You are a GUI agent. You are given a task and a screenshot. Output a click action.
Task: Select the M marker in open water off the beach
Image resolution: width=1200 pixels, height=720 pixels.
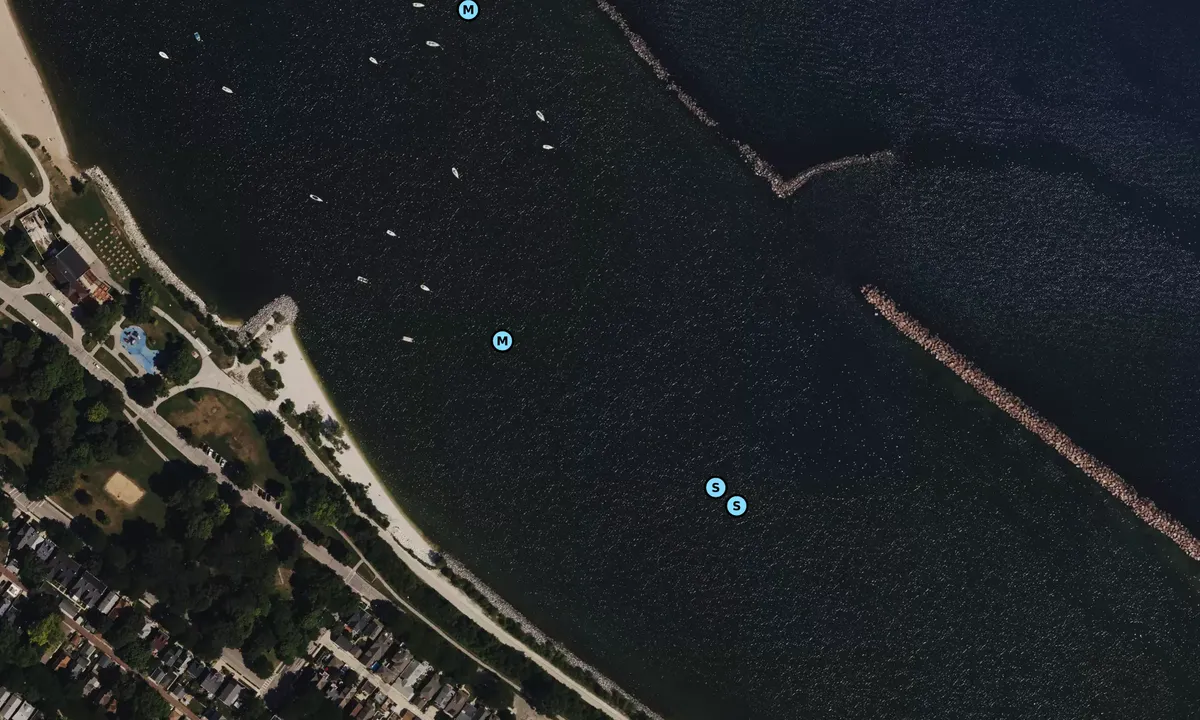click(x=502, y=341)
